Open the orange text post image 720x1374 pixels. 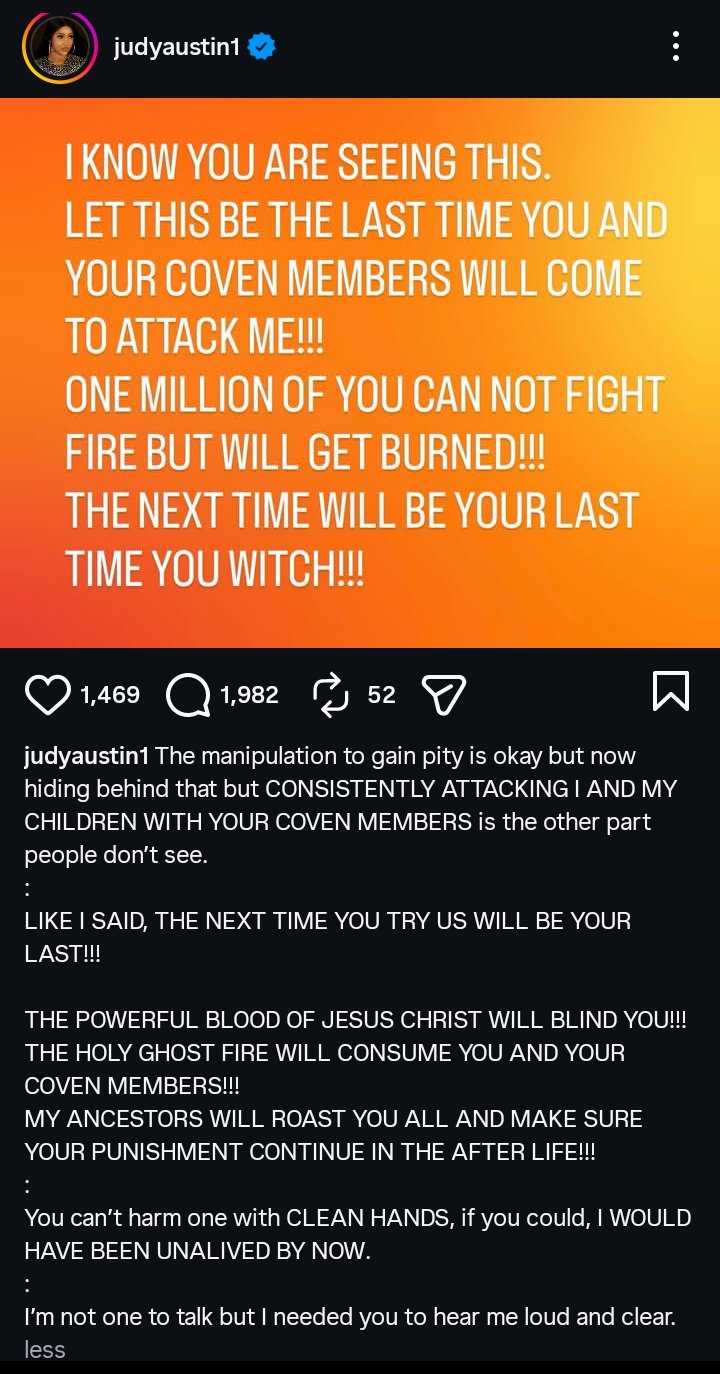(360, 372)
